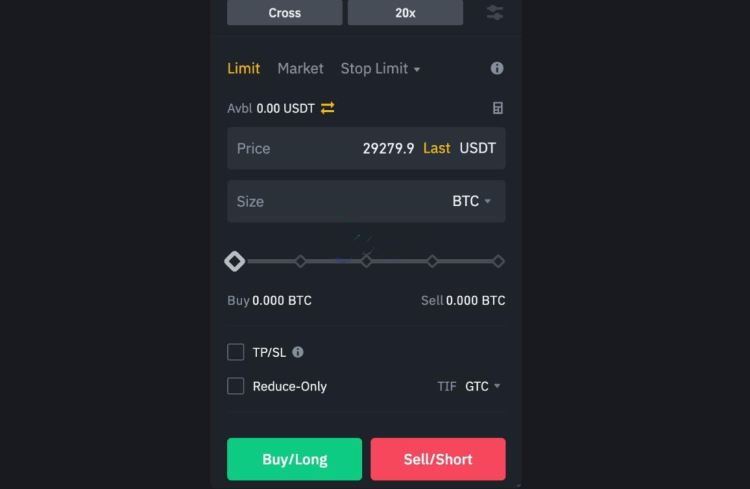Select the Limit order tab
750x489 pixels.
click(243, 68)
